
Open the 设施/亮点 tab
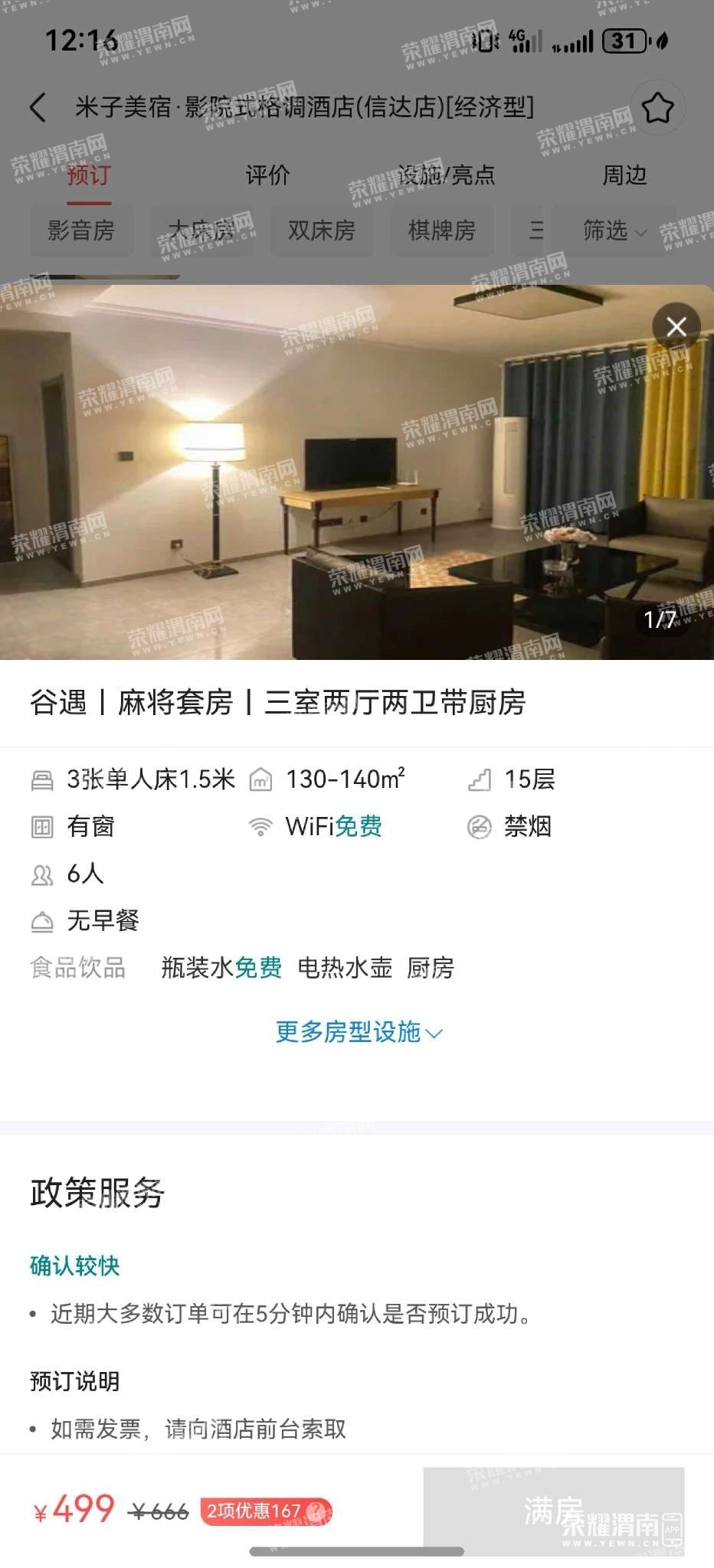(x=447, y=175)
